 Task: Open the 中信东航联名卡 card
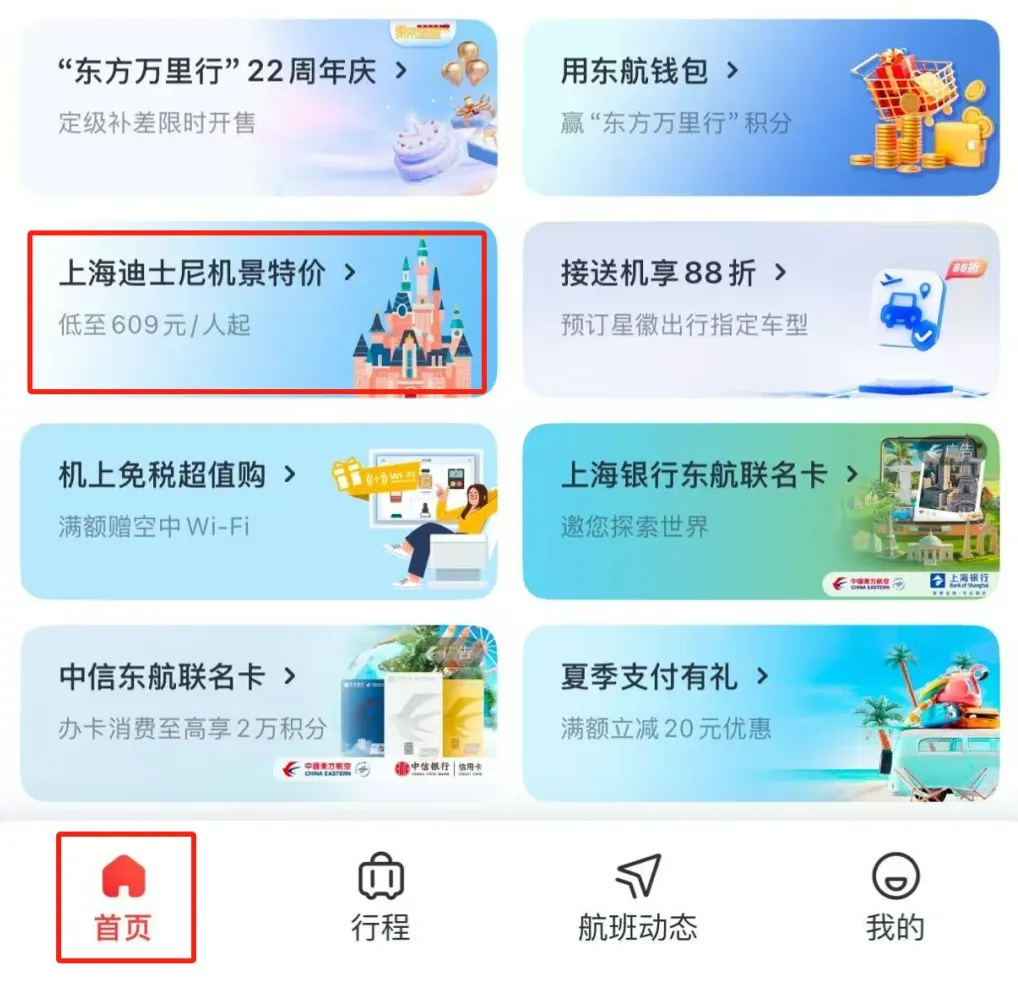point(258,712)
